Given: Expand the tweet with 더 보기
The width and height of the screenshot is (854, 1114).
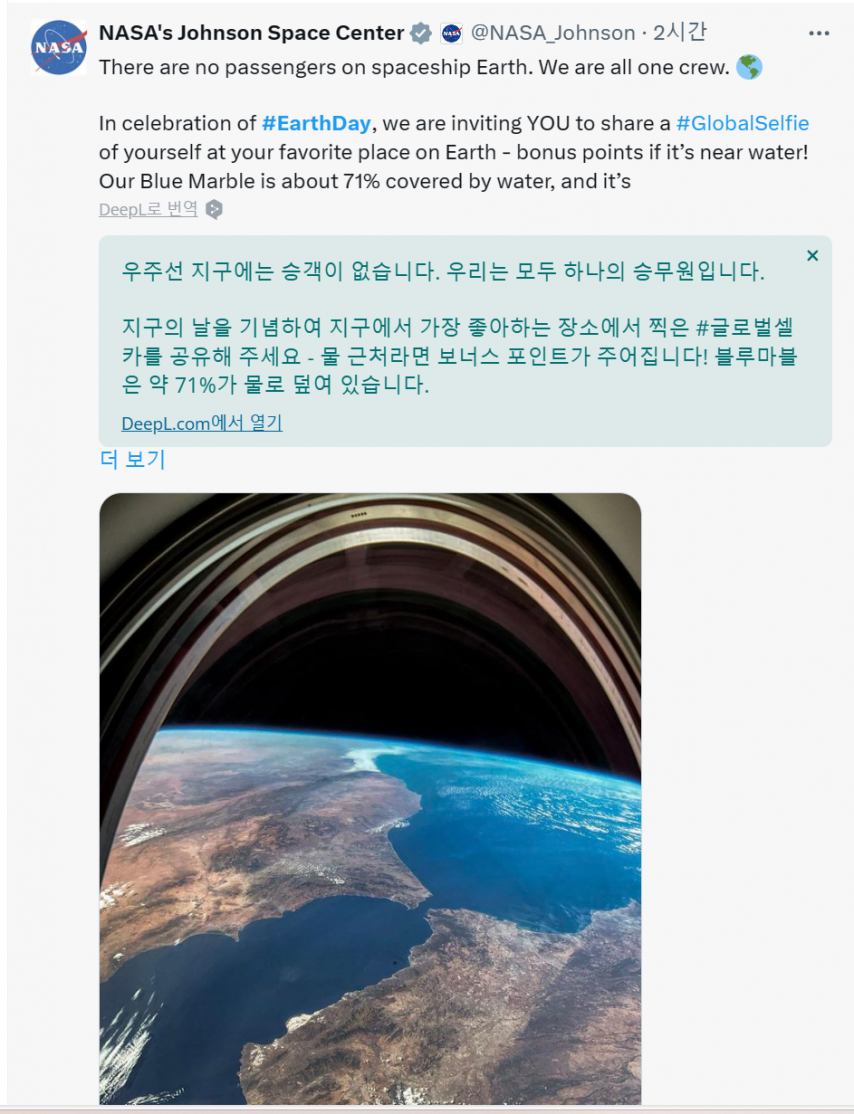Looking at the screenshot, I should tap(132, 459).
